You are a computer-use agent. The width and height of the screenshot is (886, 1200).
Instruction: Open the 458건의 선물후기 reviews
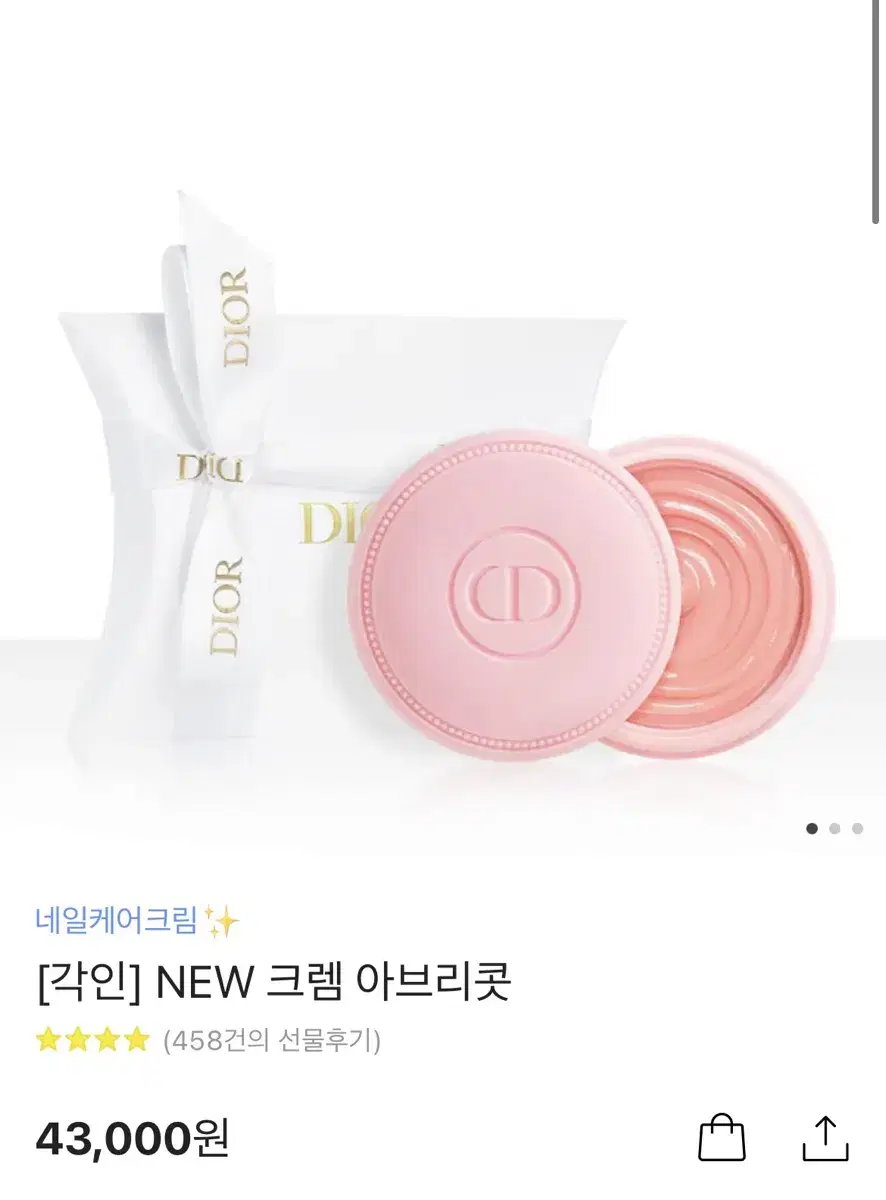(272, 1041)
